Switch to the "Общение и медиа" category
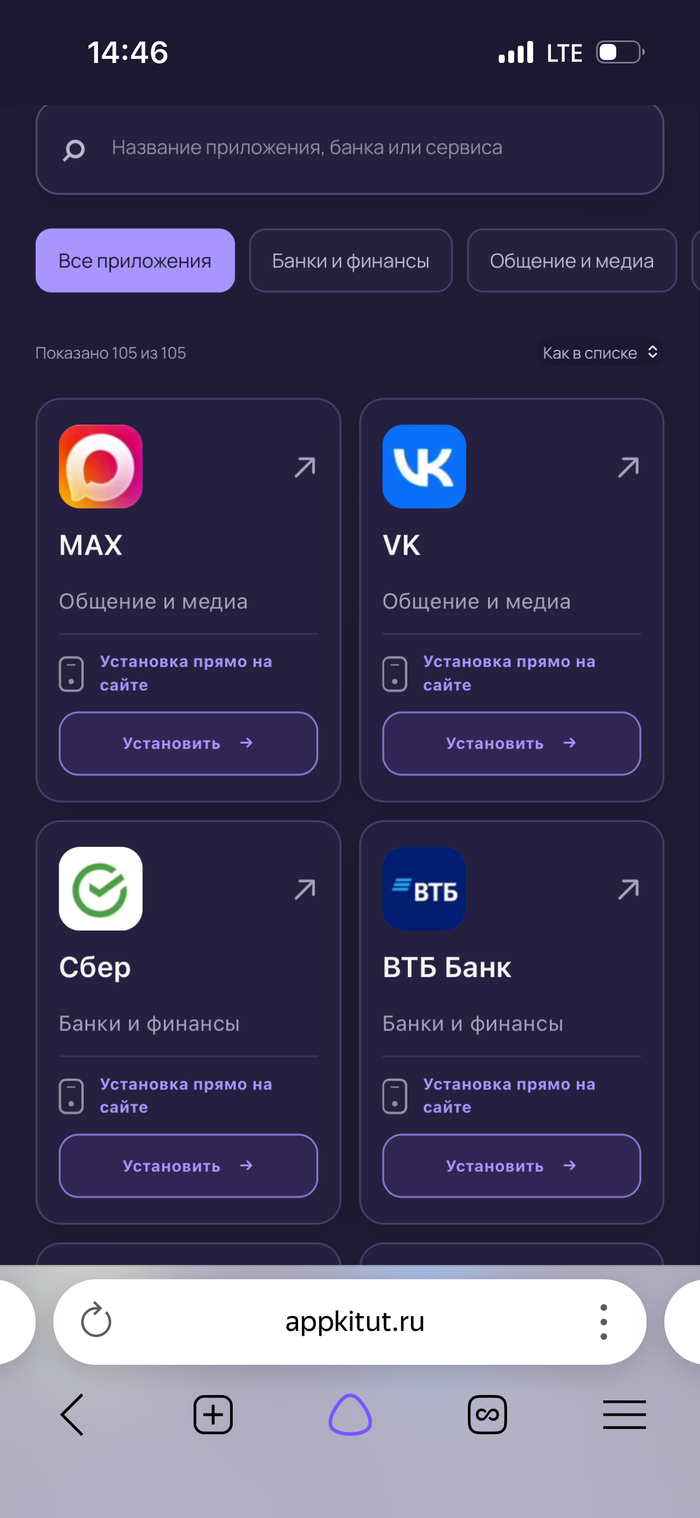Screen dimensions: 700x1518 572,261
